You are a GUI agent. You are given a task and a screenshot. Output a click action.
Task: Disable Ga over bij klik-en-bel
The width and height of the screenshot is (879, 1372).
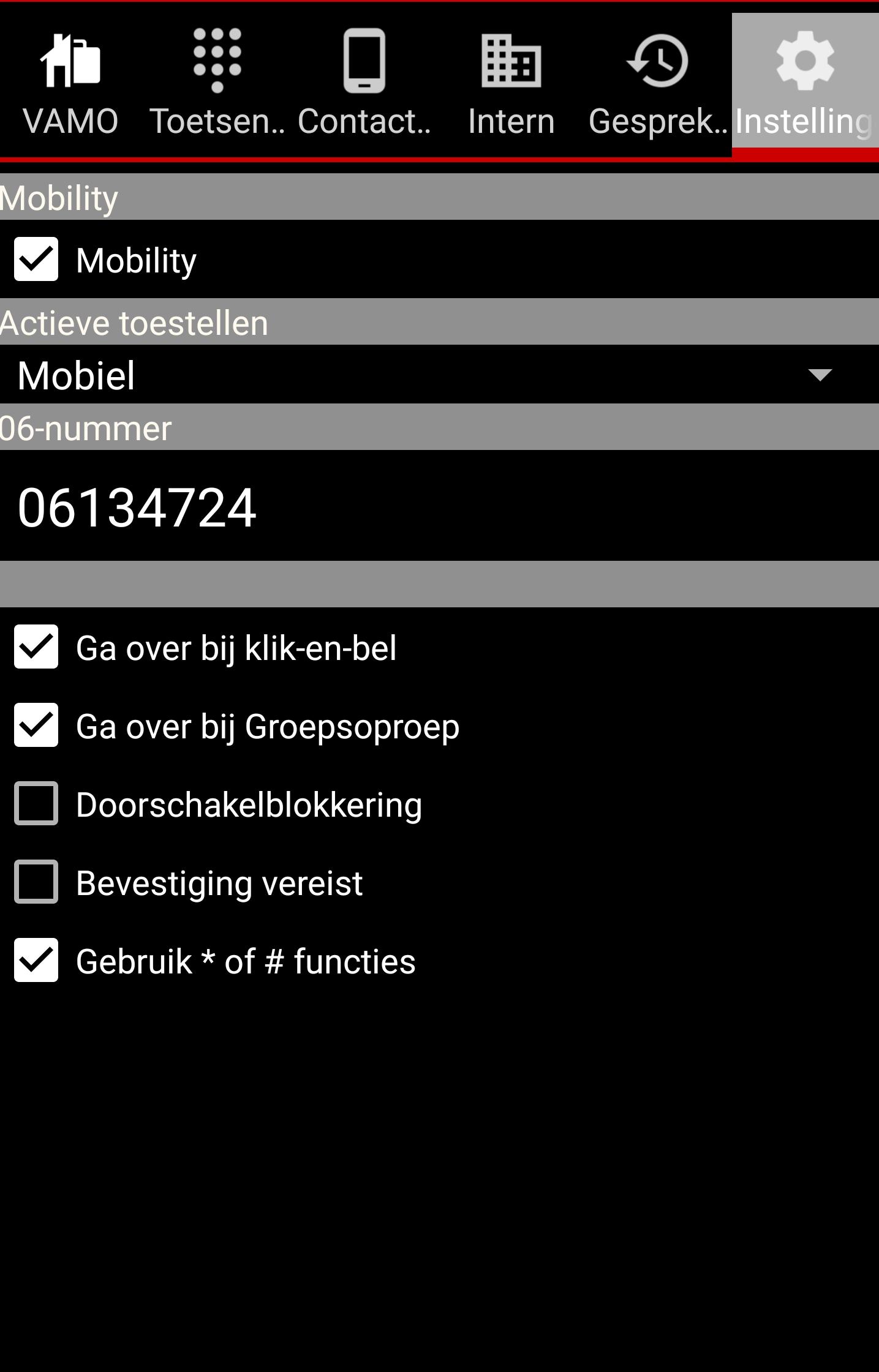[36, 647]
